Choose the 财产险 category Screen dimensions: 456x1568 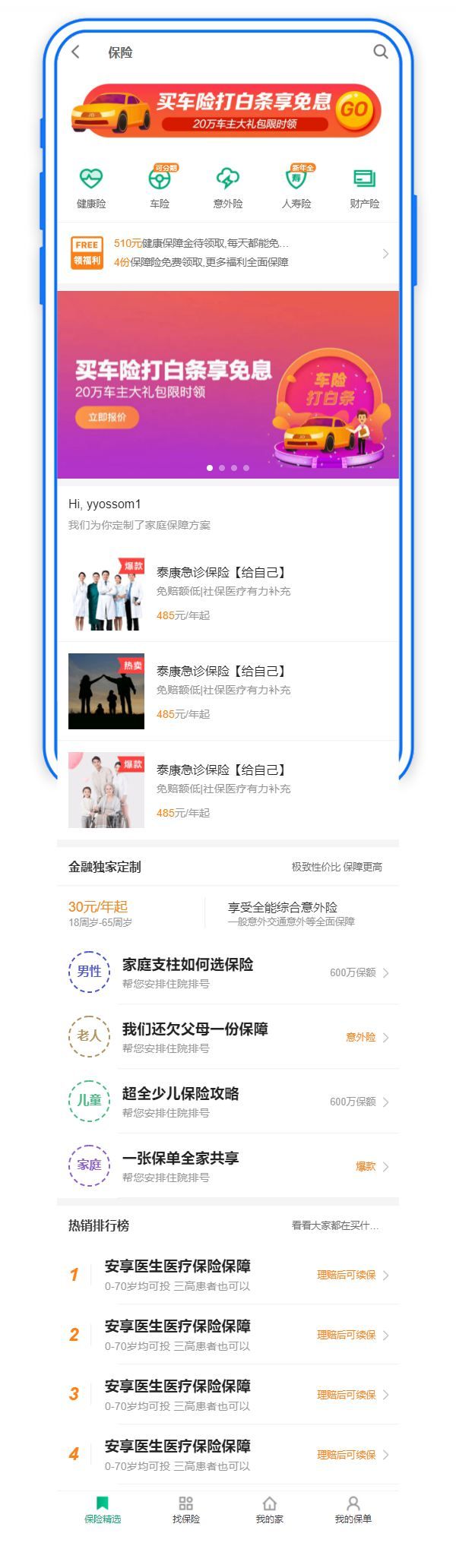click(x=365, y=187)
